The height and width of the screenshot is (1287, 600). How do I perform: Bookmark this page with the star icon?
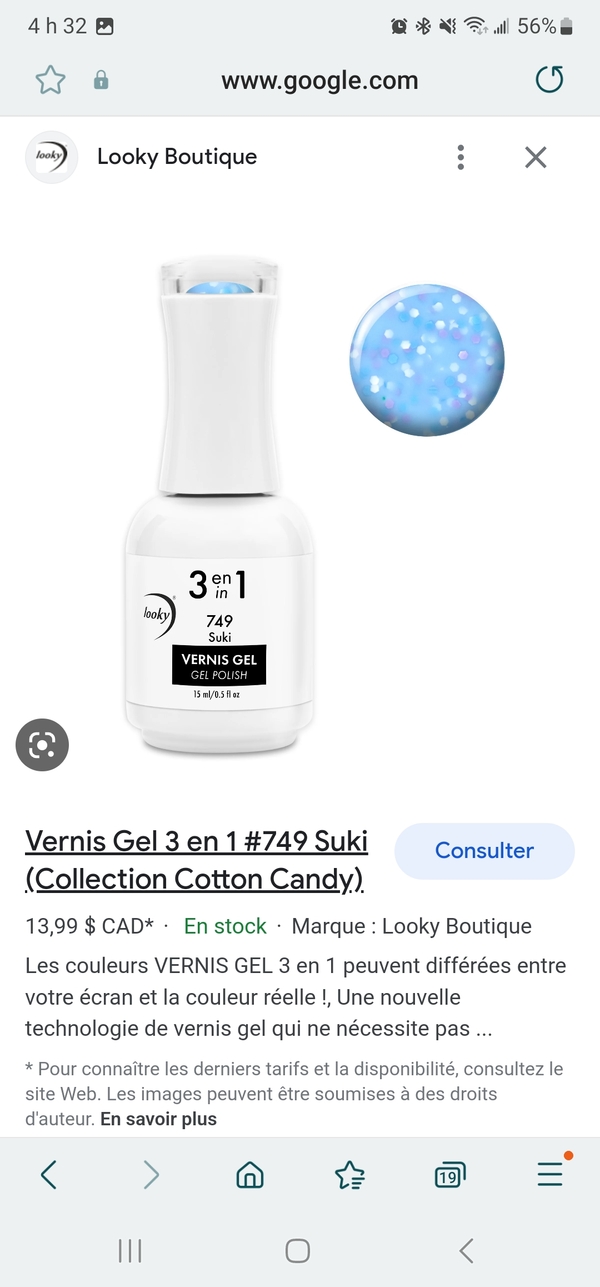pos(50,80)
